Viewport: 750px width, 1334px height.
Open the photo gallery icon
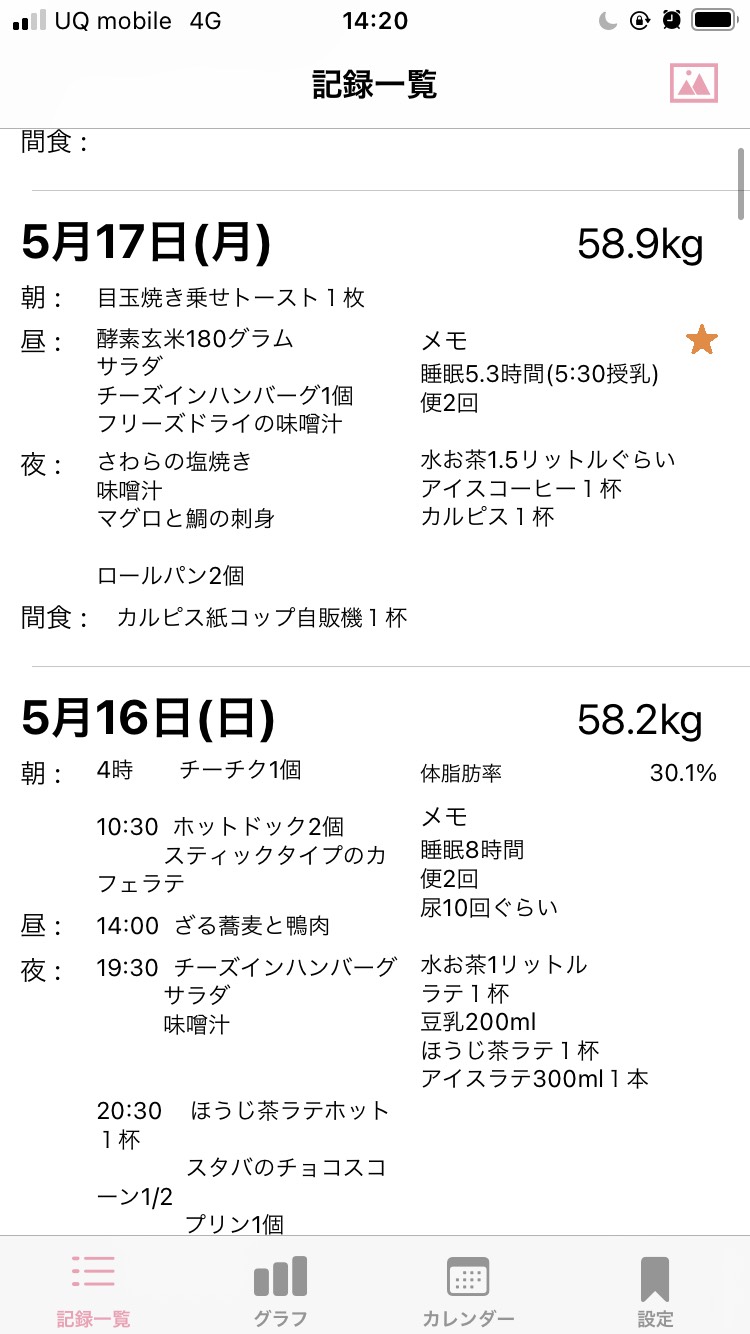[694, 84]
